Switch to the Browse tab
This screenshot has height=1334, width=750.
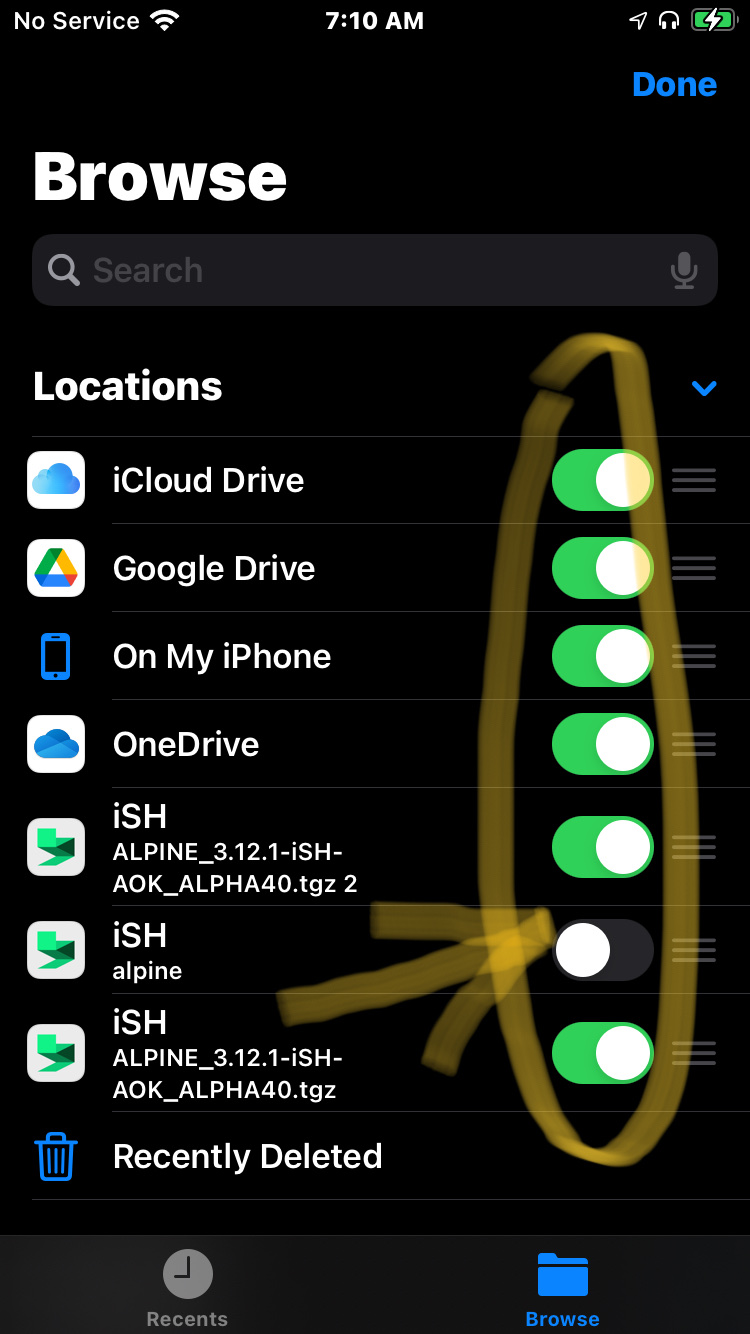tap(562, 1285)
